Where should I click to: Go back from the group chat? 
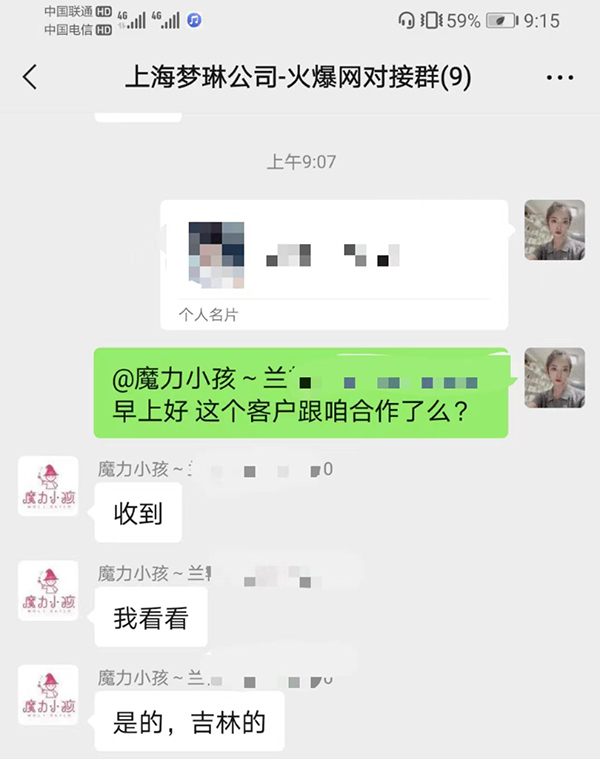pyautogui.click(x=30, y=78)
